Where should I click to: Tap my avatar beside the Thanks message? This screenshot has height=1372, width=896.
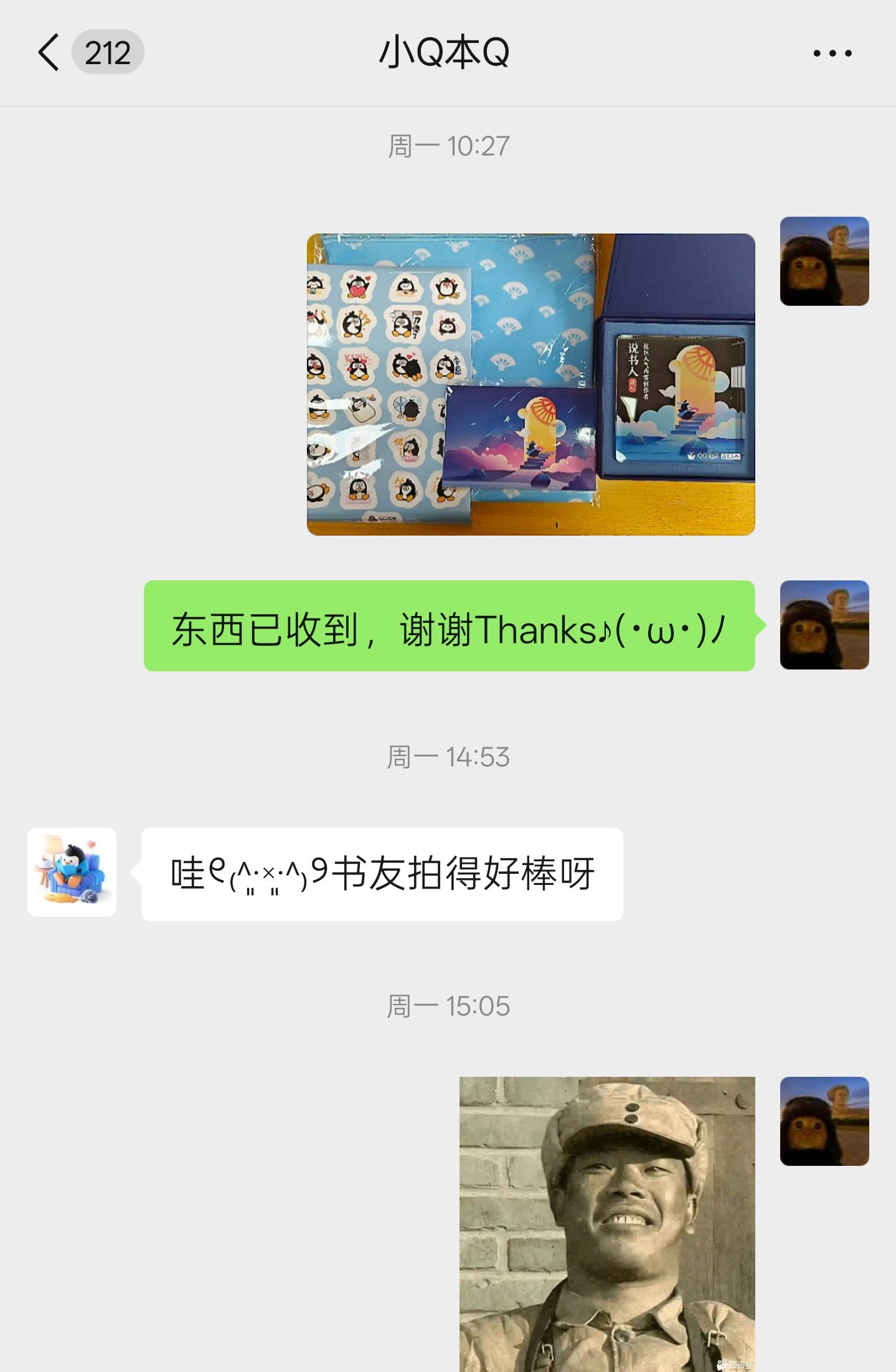(x=824, y=625)
